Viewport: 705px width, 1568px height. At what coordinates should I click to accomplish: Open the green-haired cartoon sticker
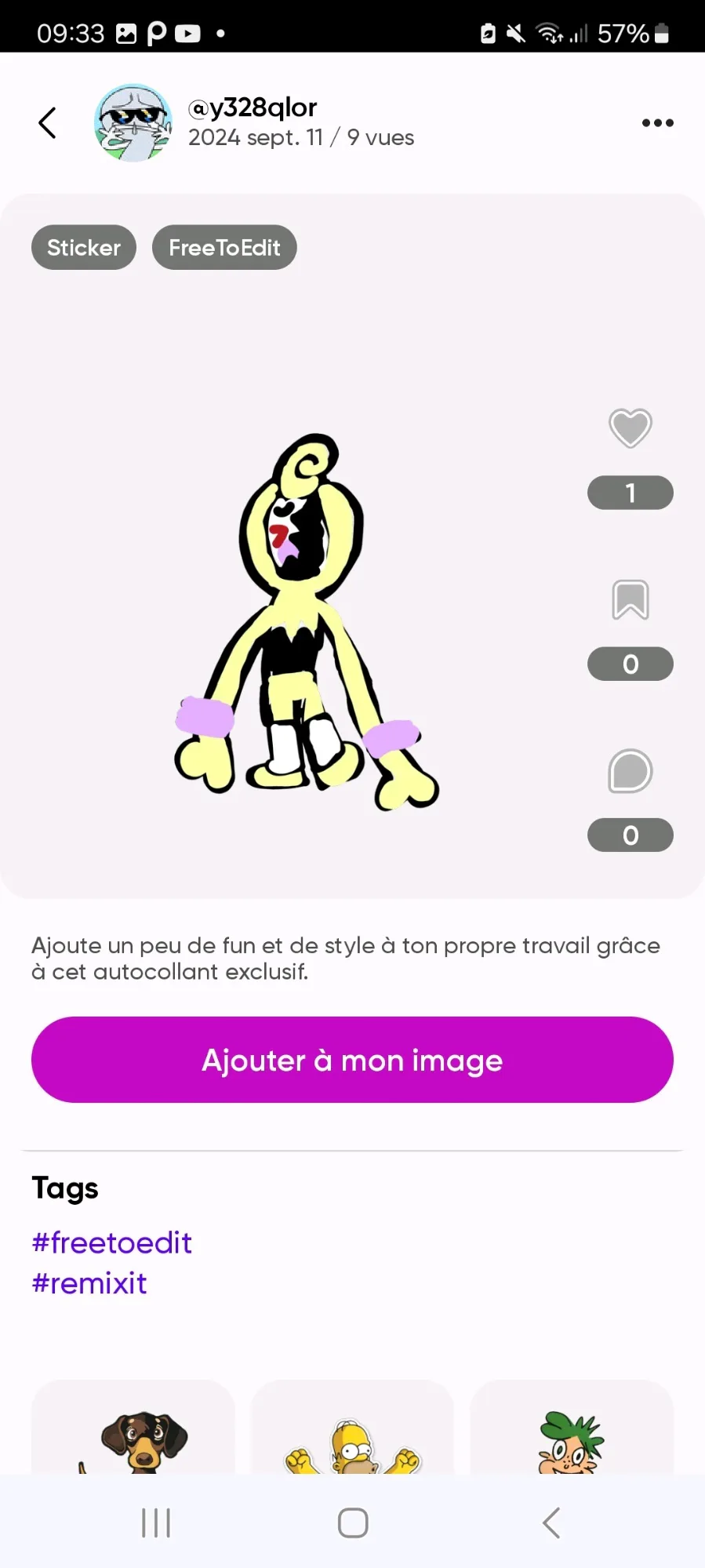tap(572, 1439)
